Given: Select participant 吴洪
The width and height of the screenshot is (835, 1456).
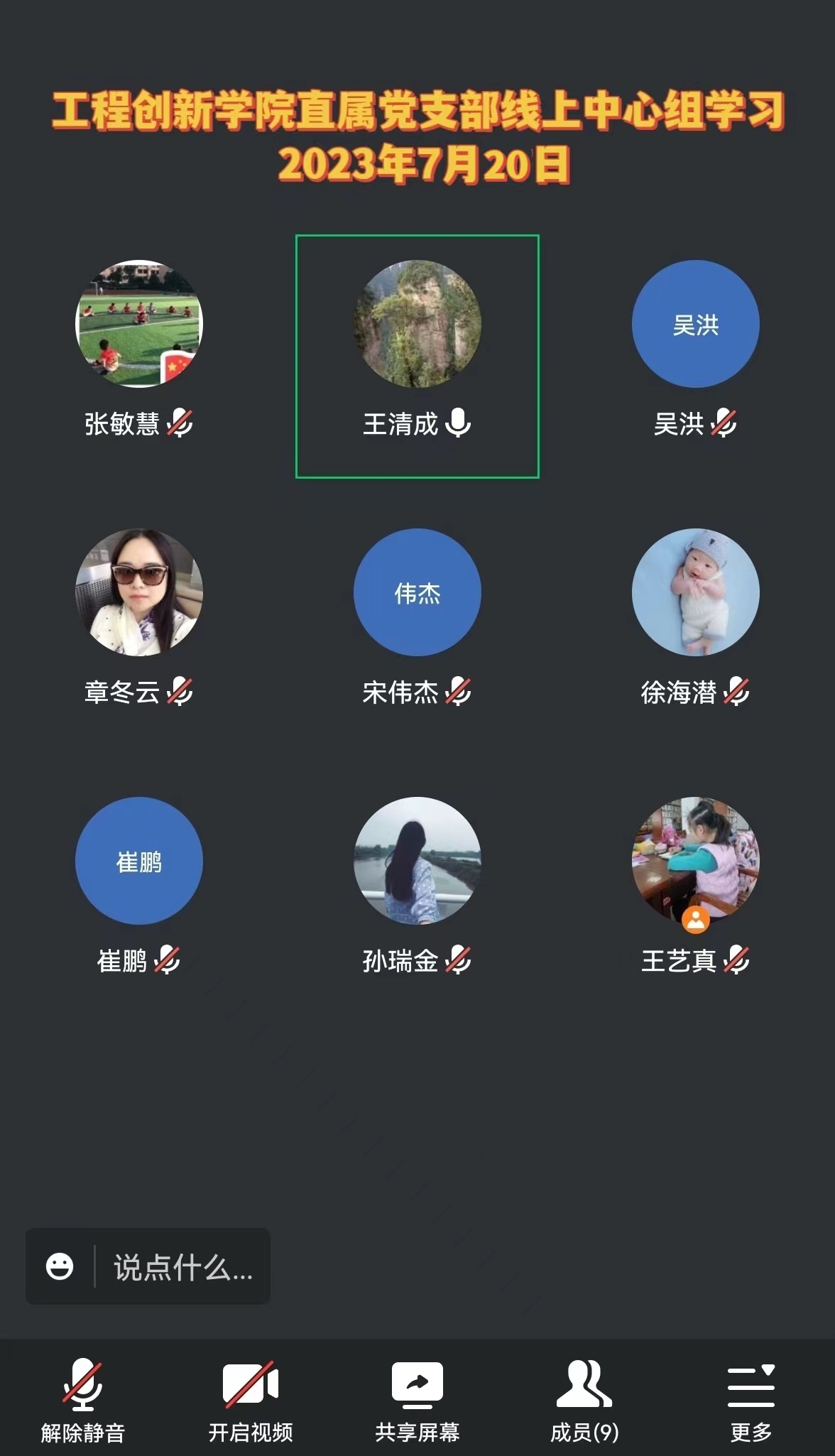Looking at the screenshot, I should (696, 325).
